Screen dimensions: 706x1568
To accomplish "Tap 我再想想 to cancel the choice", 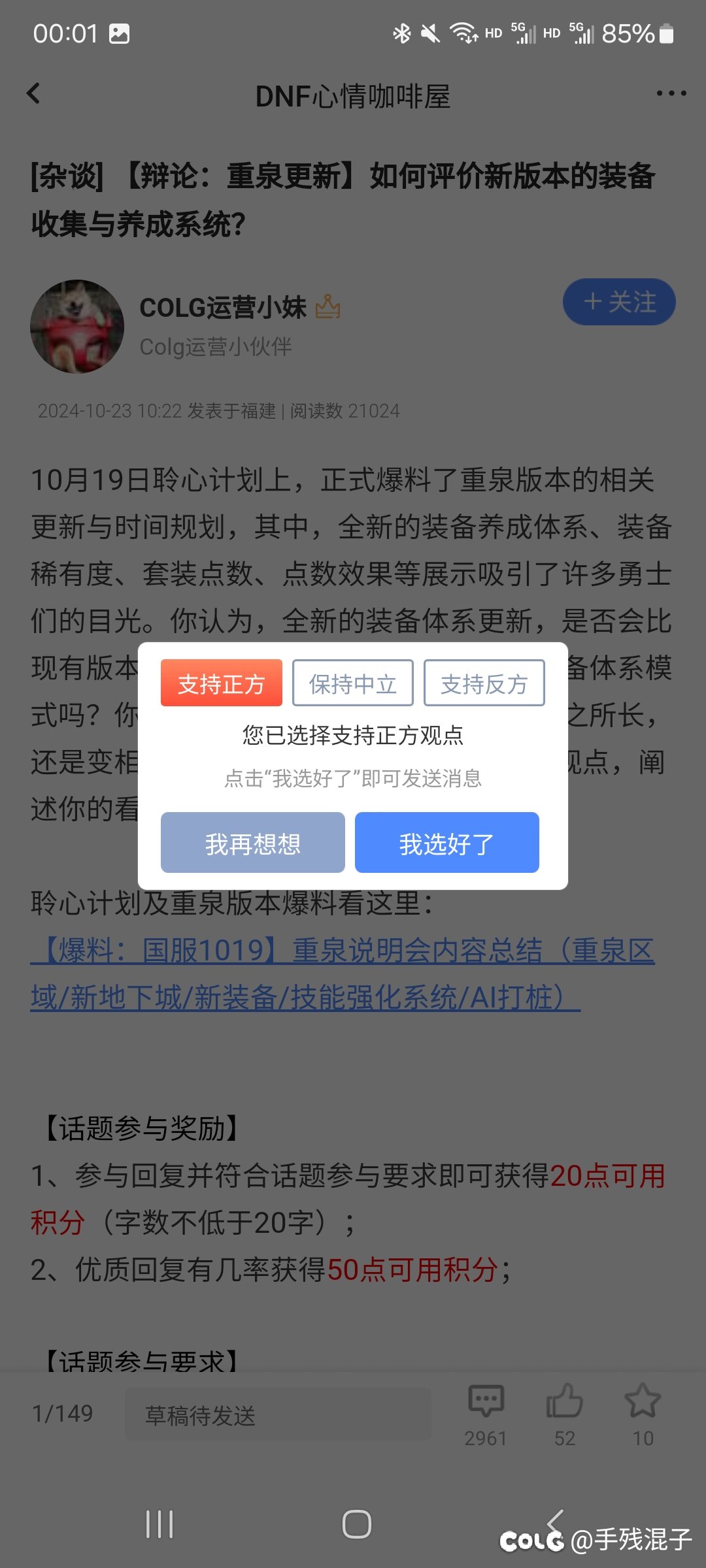I will click(252, 843).
